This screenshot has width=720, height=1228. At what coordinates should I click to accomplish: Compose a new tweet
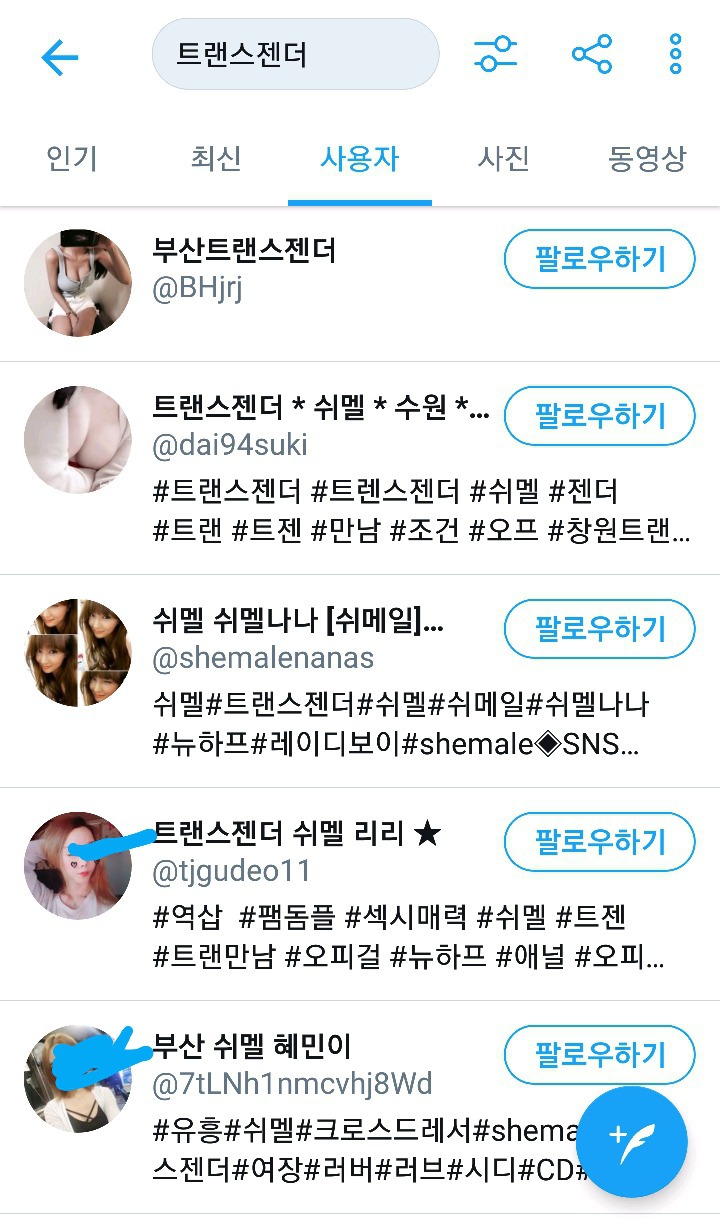631,1141
